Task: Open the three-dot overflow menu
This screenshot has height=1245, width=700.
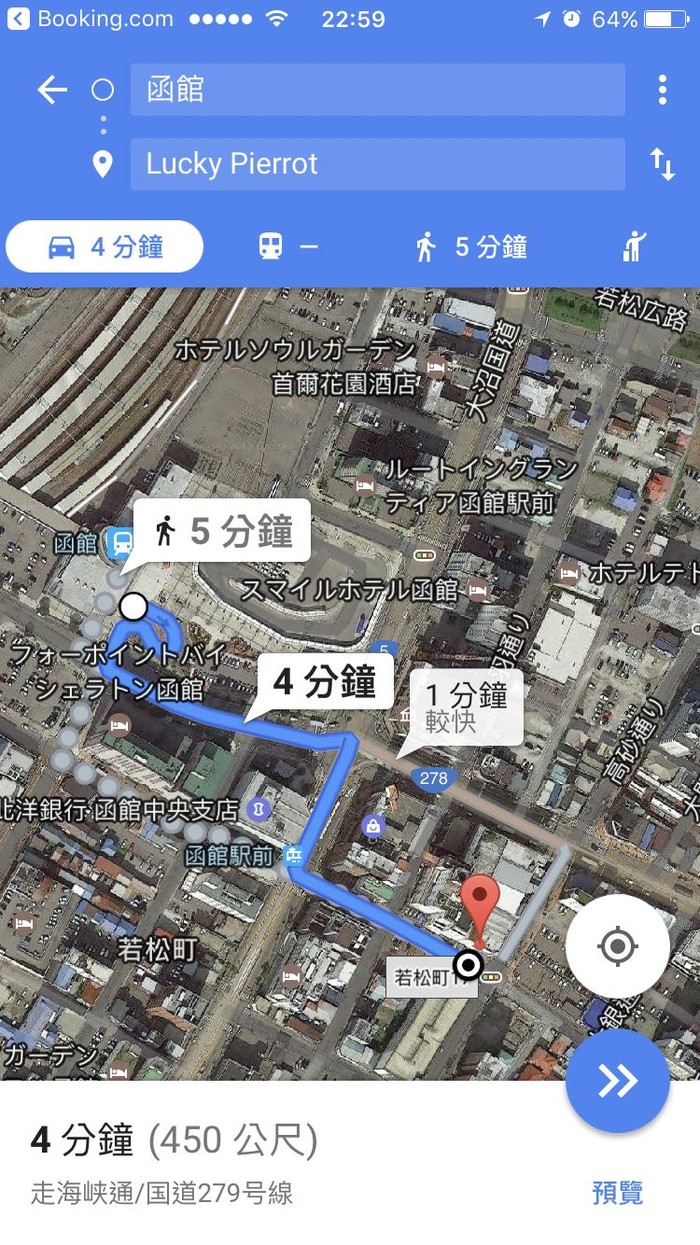Action: point(662,90)
